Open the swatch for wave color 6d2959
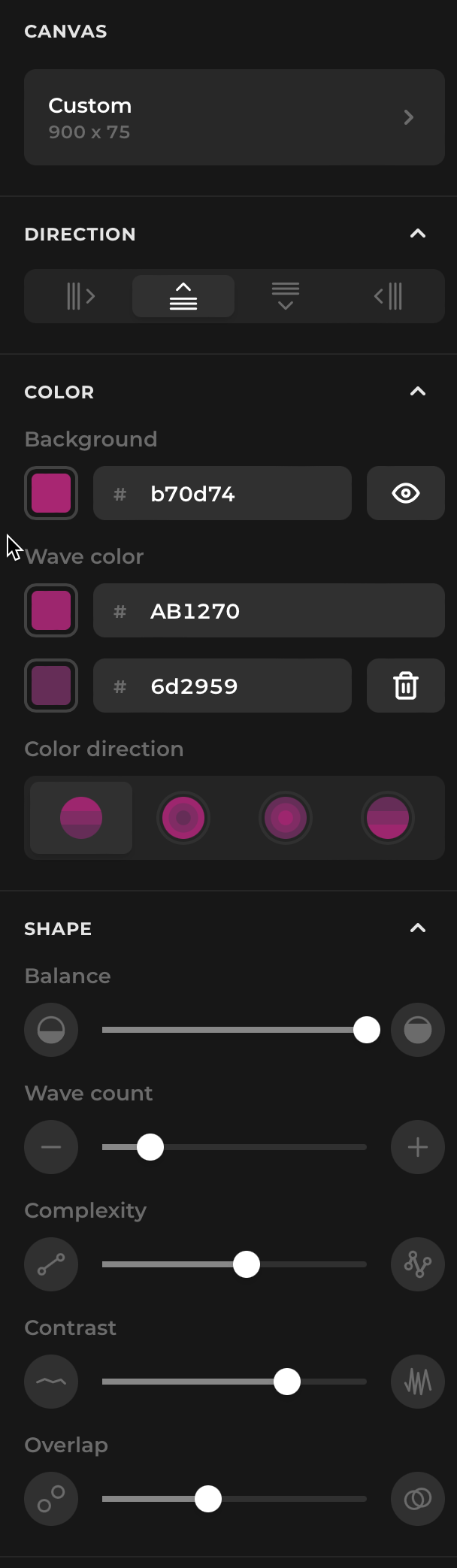The image size is (457, 1568). point(51,686)
